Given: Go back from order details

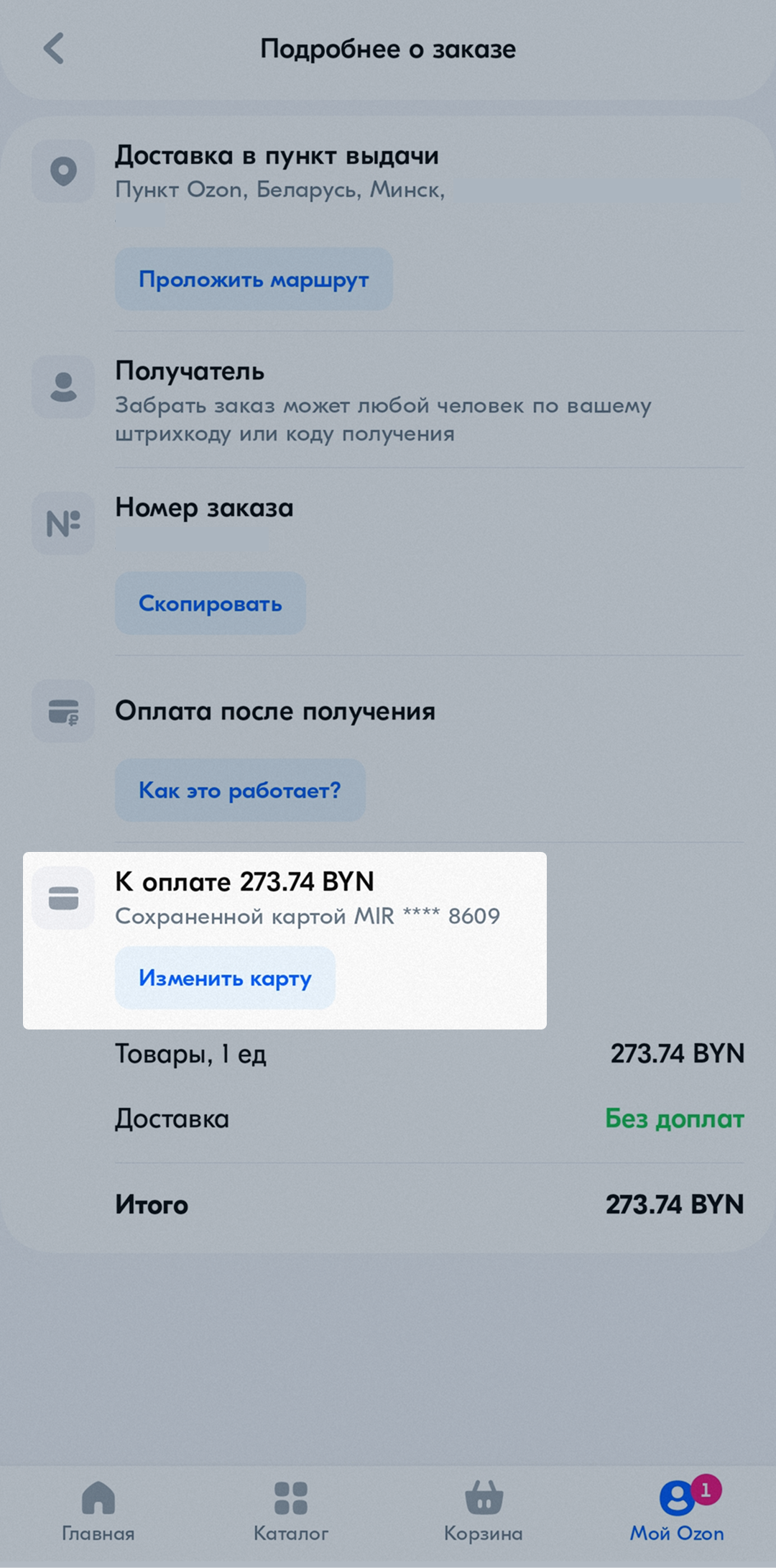Looking at the screenshot, I should click(54, 49).
